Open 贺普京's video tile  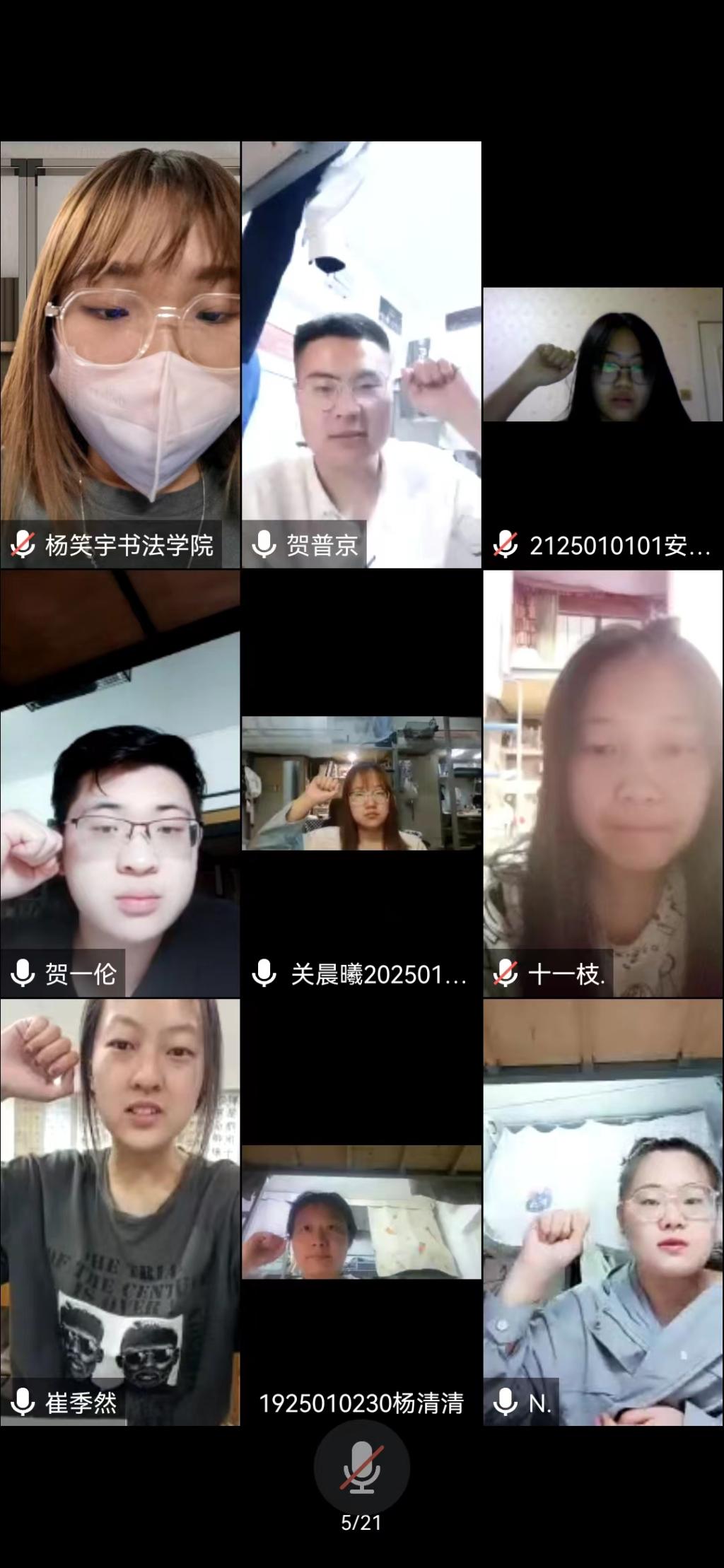click(361, 353)
